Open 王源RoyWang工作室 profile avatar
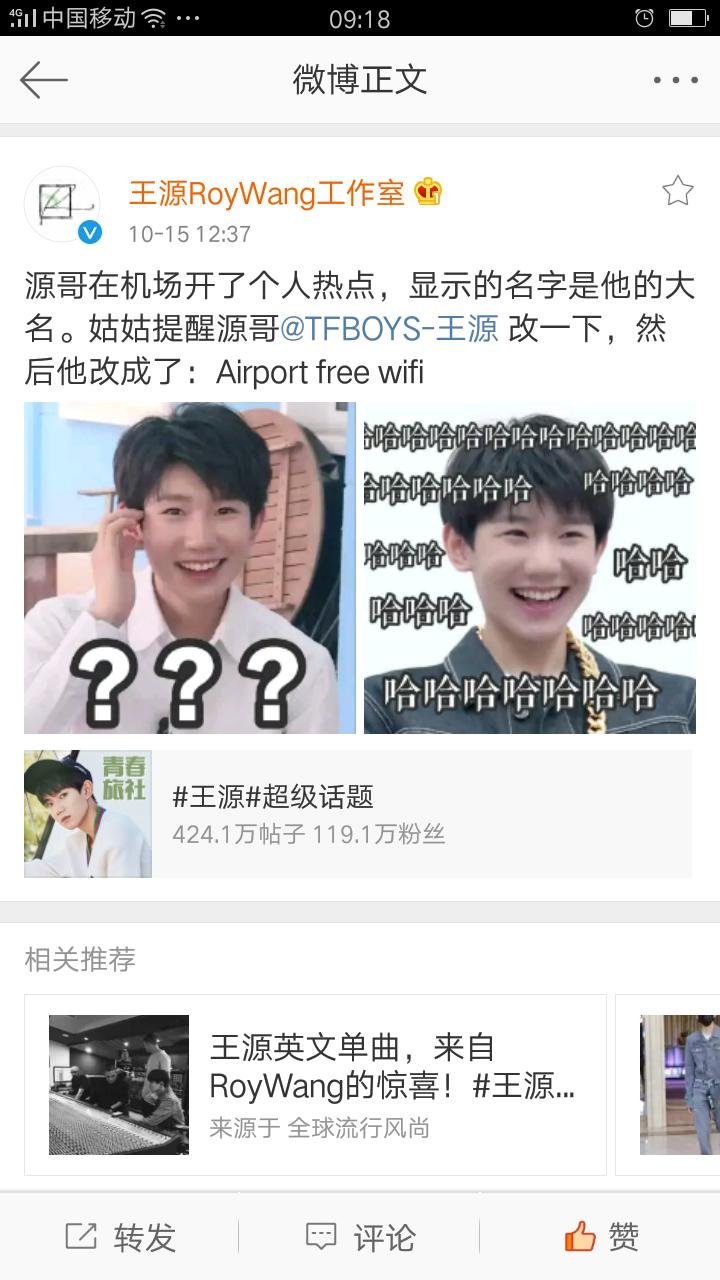The height and width of the screenshot is (1280, 720). [x=63, y=205]
